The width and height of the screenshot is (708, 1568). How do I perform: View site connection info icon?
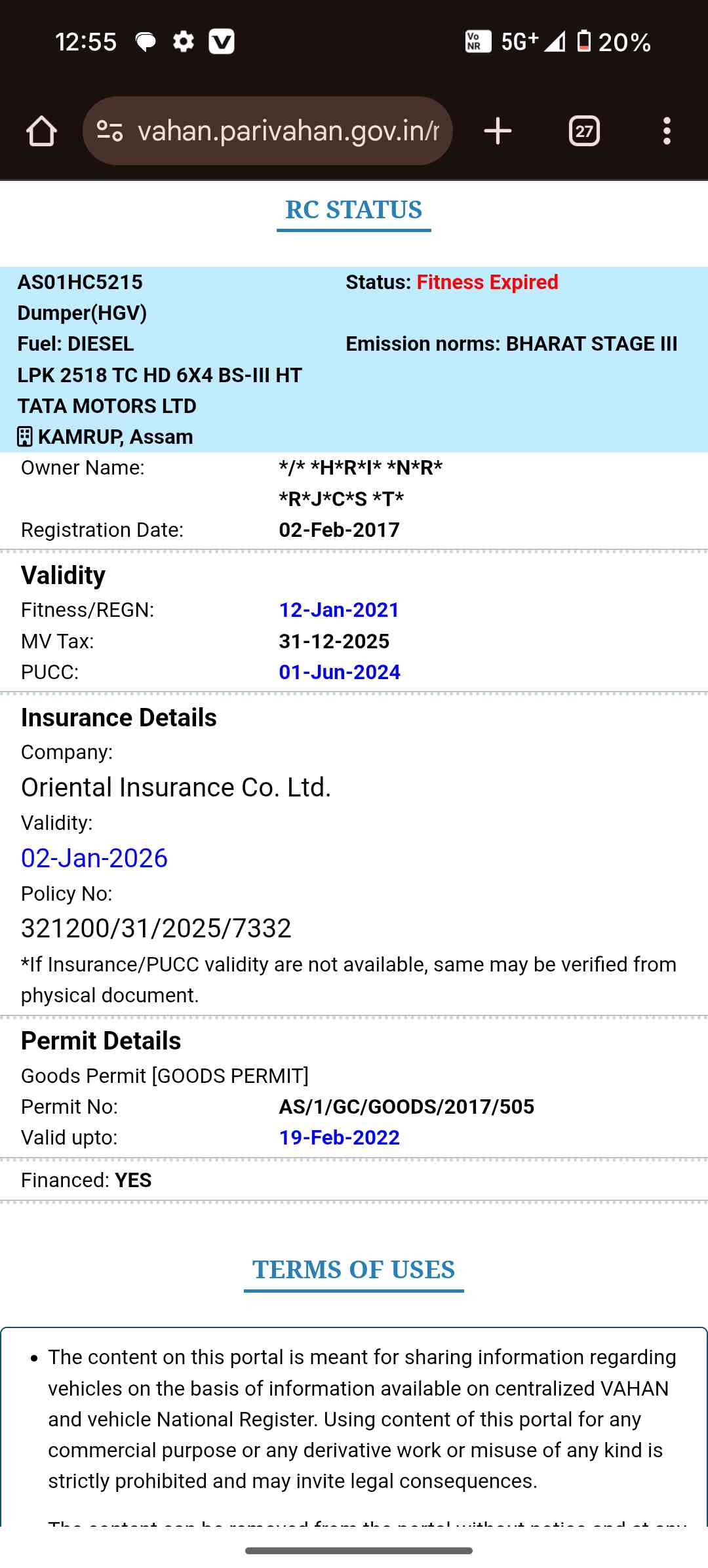[109, 131]
